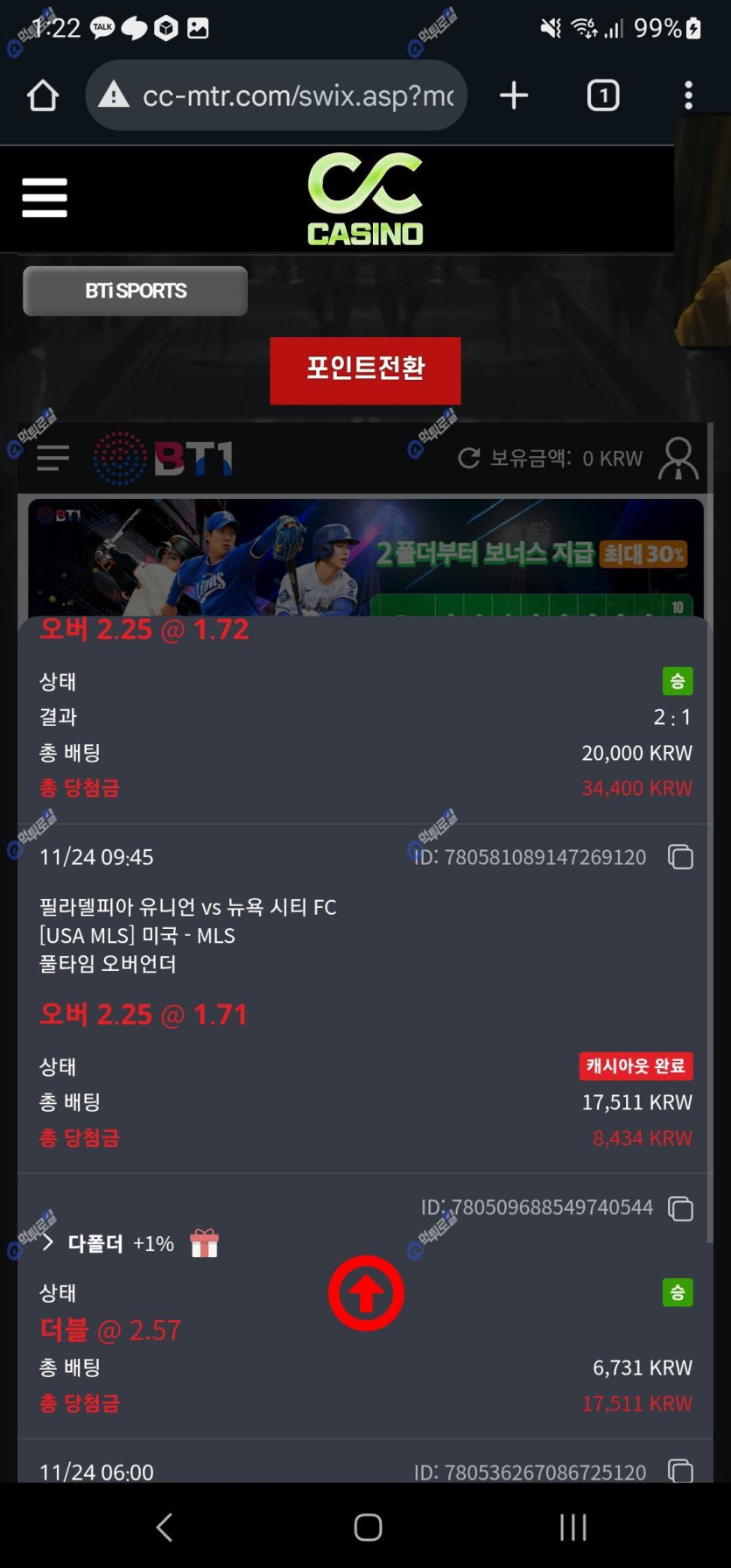Open the user profile icon
The width and height of the screenshot is (731, 1568).
click(x=678, y=458)
